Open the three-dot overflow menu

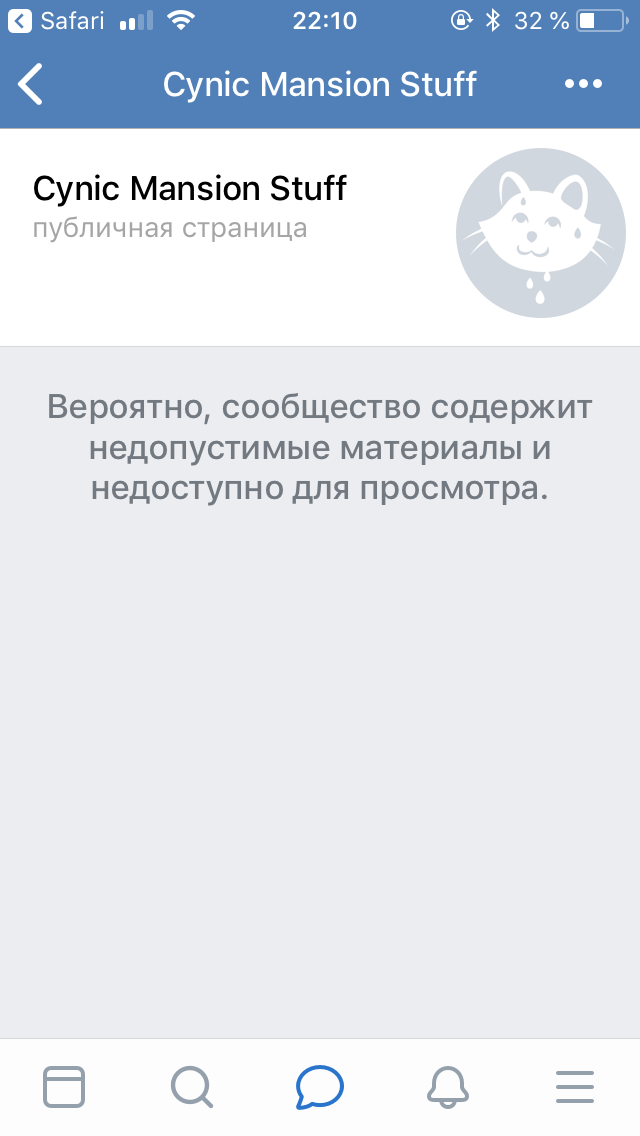pyautogui.click(x=583, y=84)
